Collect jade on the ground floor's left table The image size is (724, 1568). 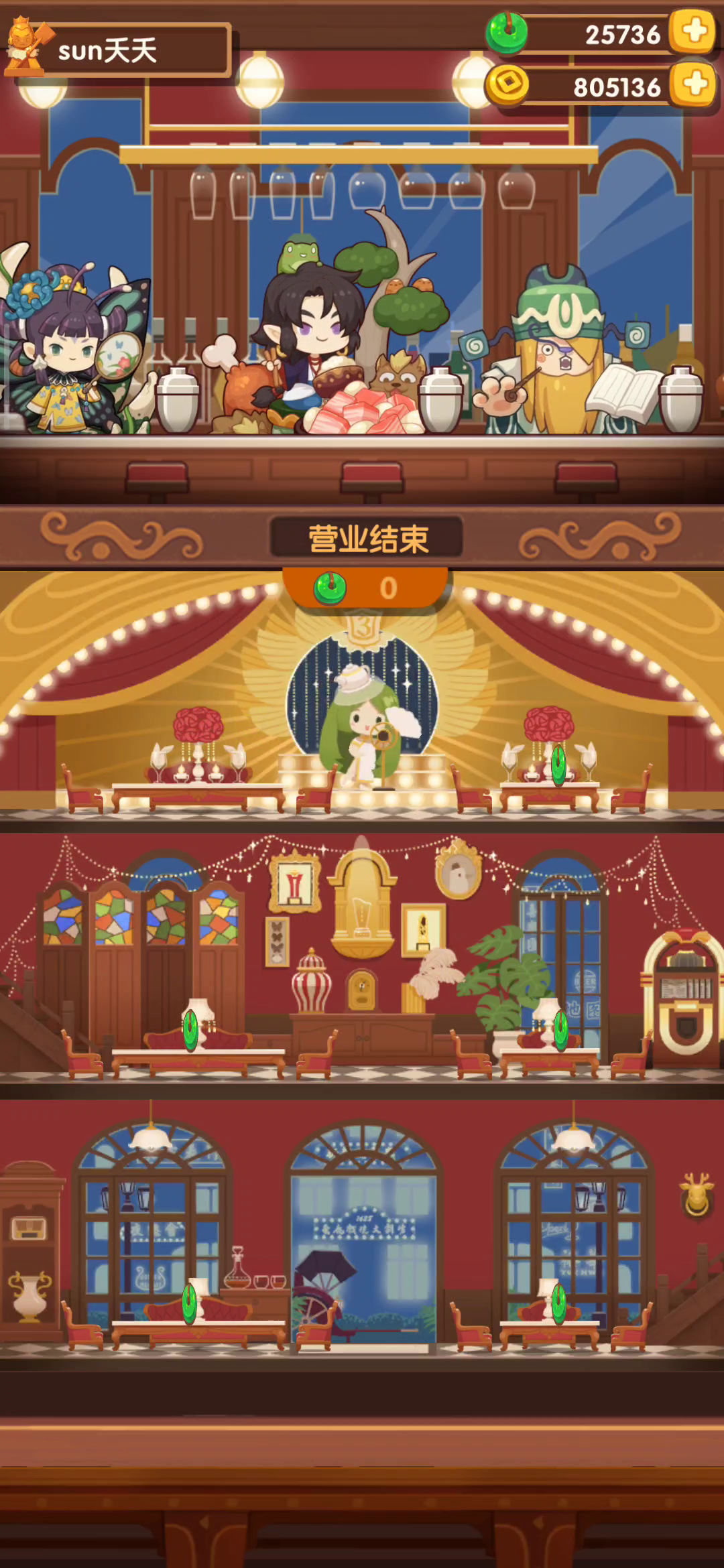pyautogui.click(x=190, y=1303)
